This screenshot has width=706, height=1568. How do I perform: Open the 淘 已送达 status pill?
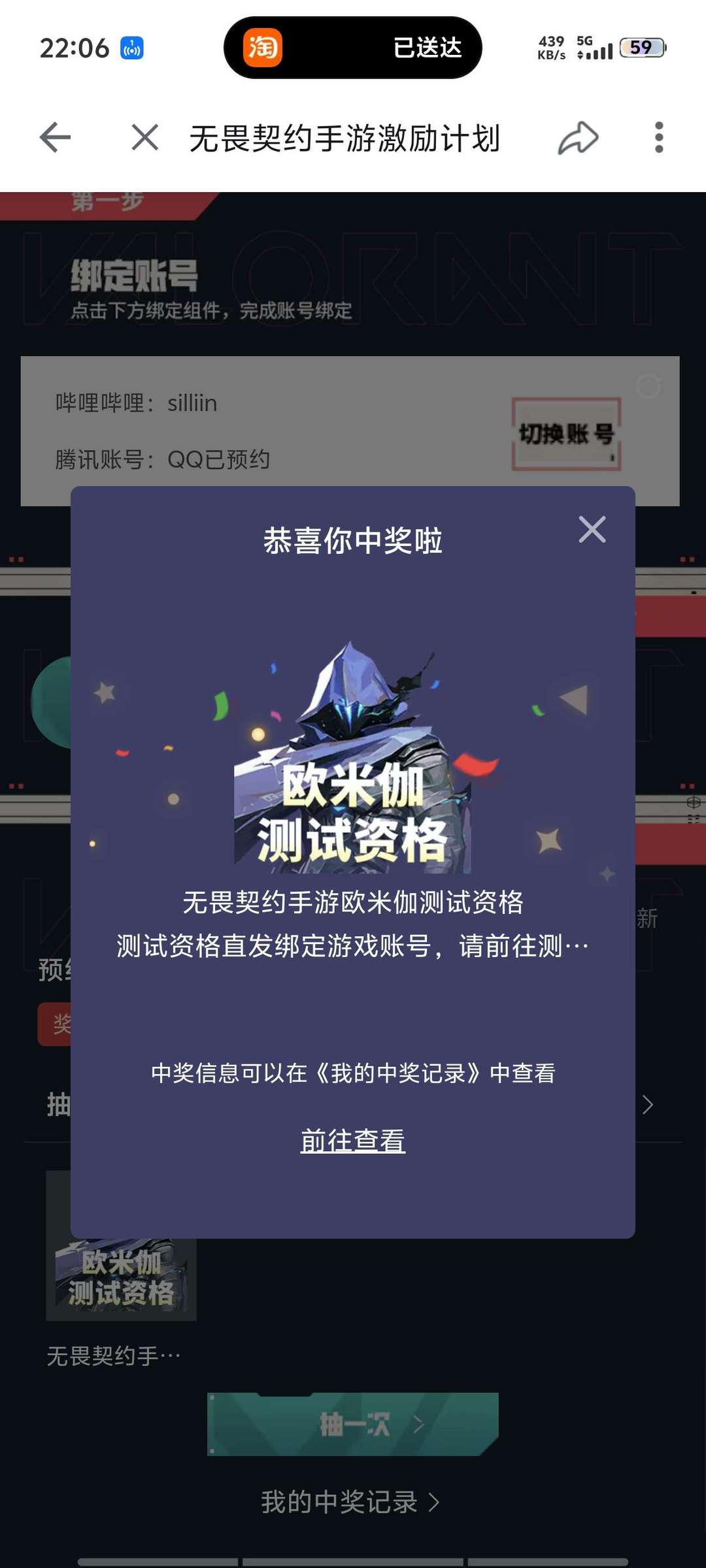(353, 48)
